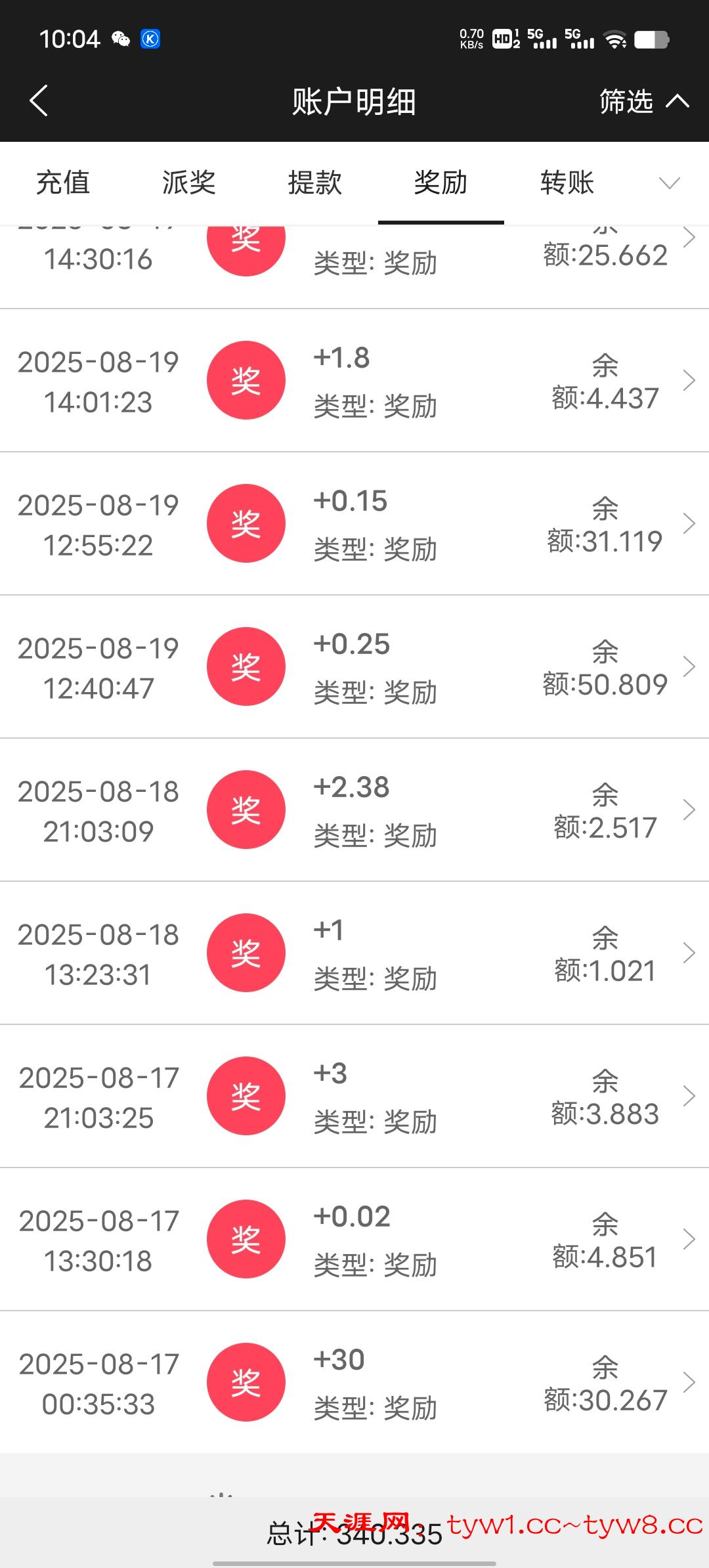
Task: Open the +0.15 reward record at 12:55:22
Action: click(x=354, y=524)
